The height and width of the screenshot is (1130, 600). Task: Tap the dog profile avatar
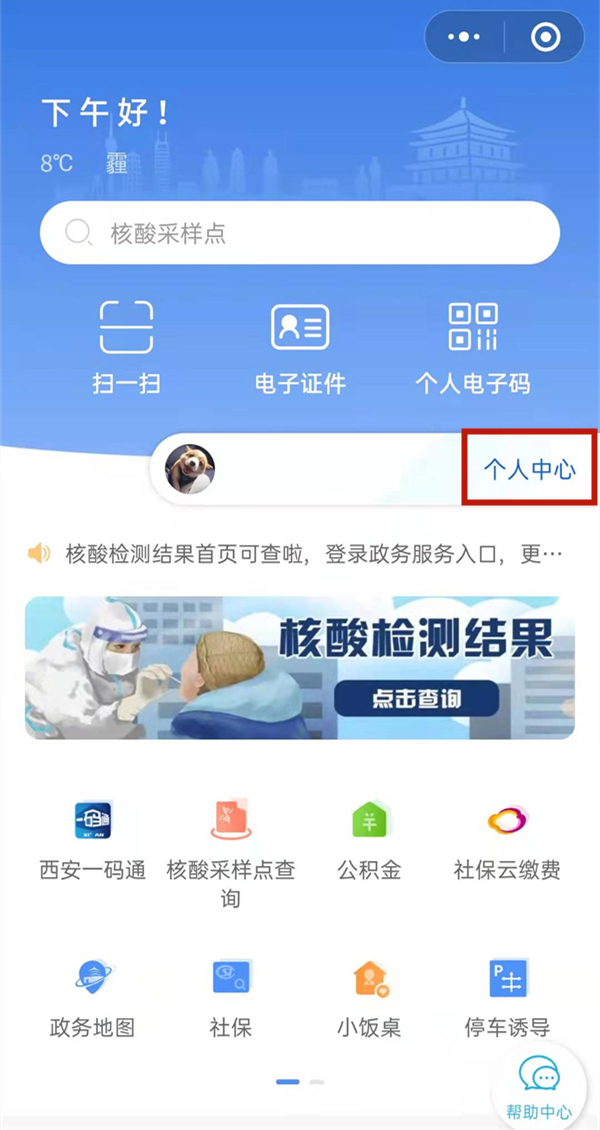pos(190,468)
